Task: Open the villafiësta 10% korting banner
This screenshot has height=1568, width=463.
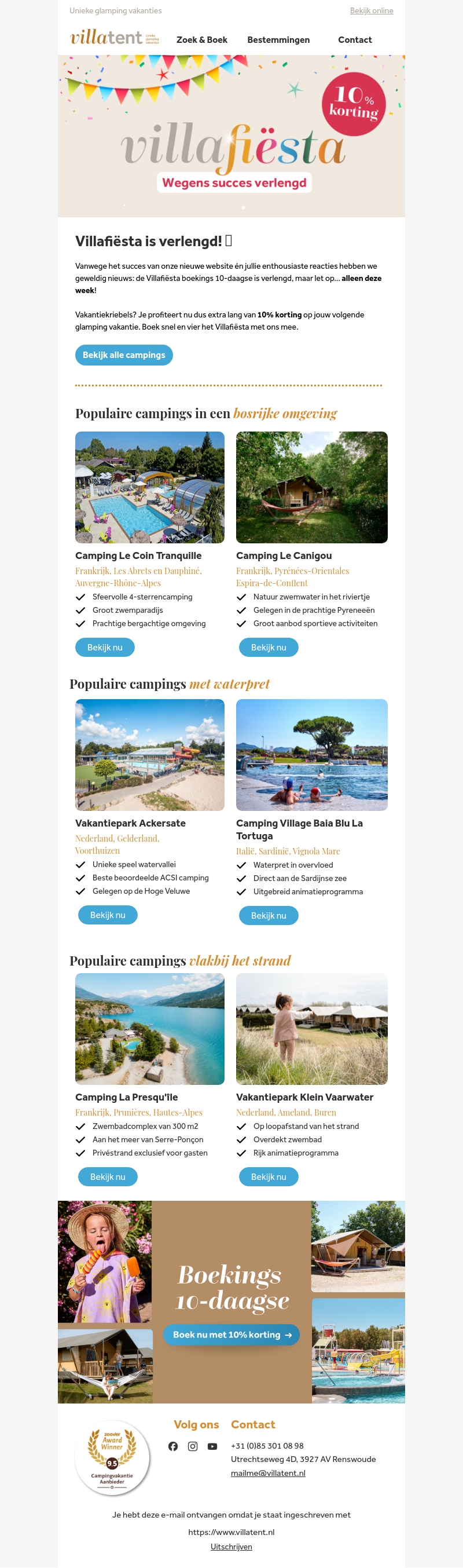Action: coord(231,136)
